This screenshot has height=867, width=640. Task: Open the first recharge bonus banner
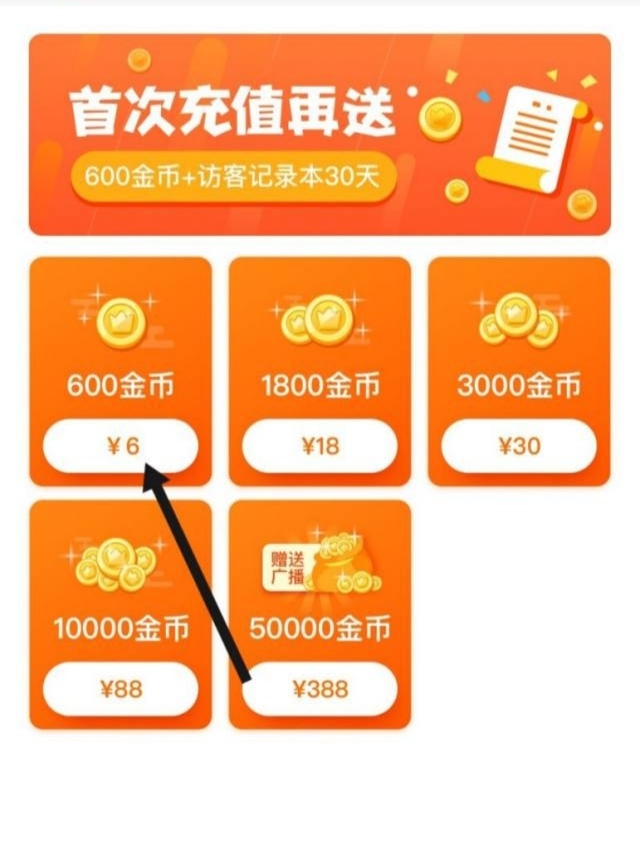[319, 135]
